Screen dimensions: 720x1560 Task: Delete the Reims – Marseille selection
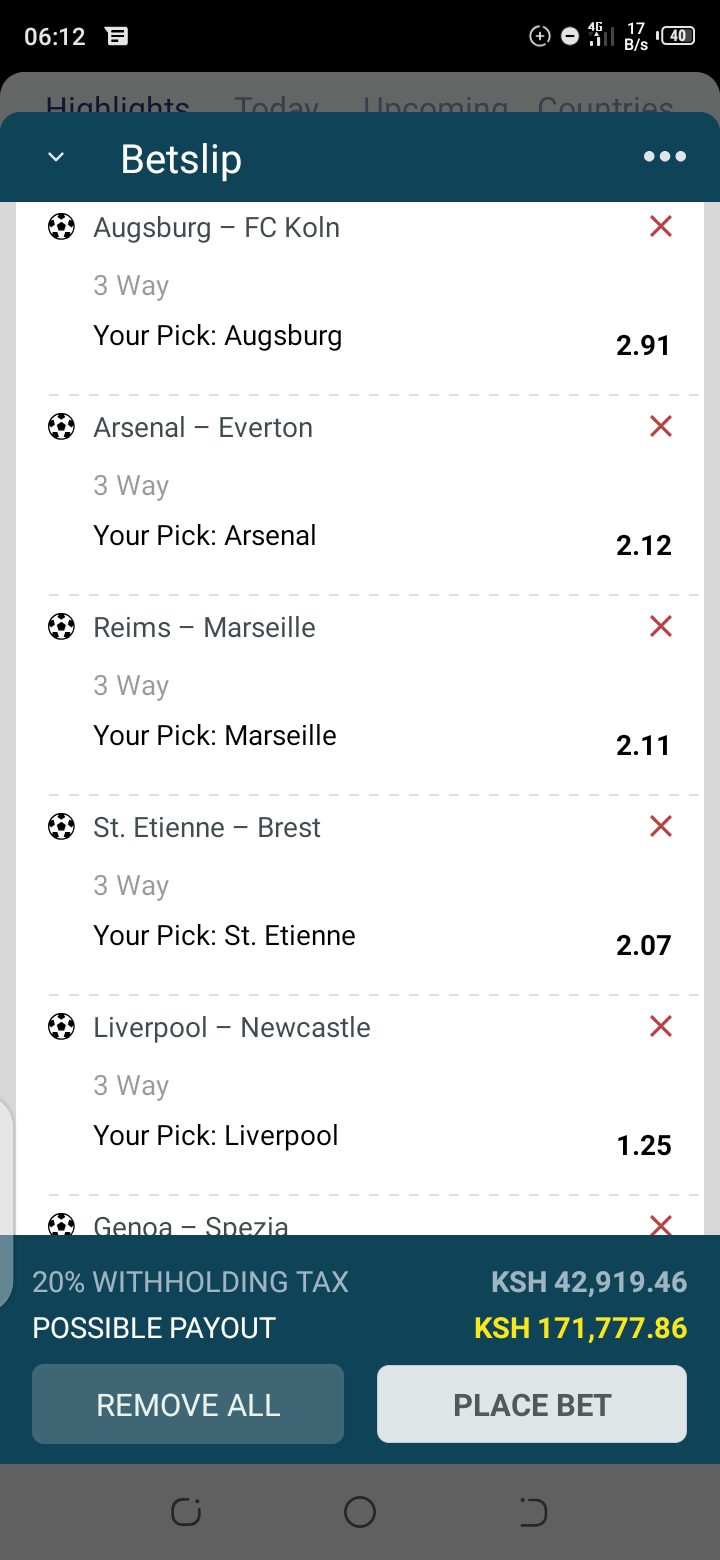661,627
